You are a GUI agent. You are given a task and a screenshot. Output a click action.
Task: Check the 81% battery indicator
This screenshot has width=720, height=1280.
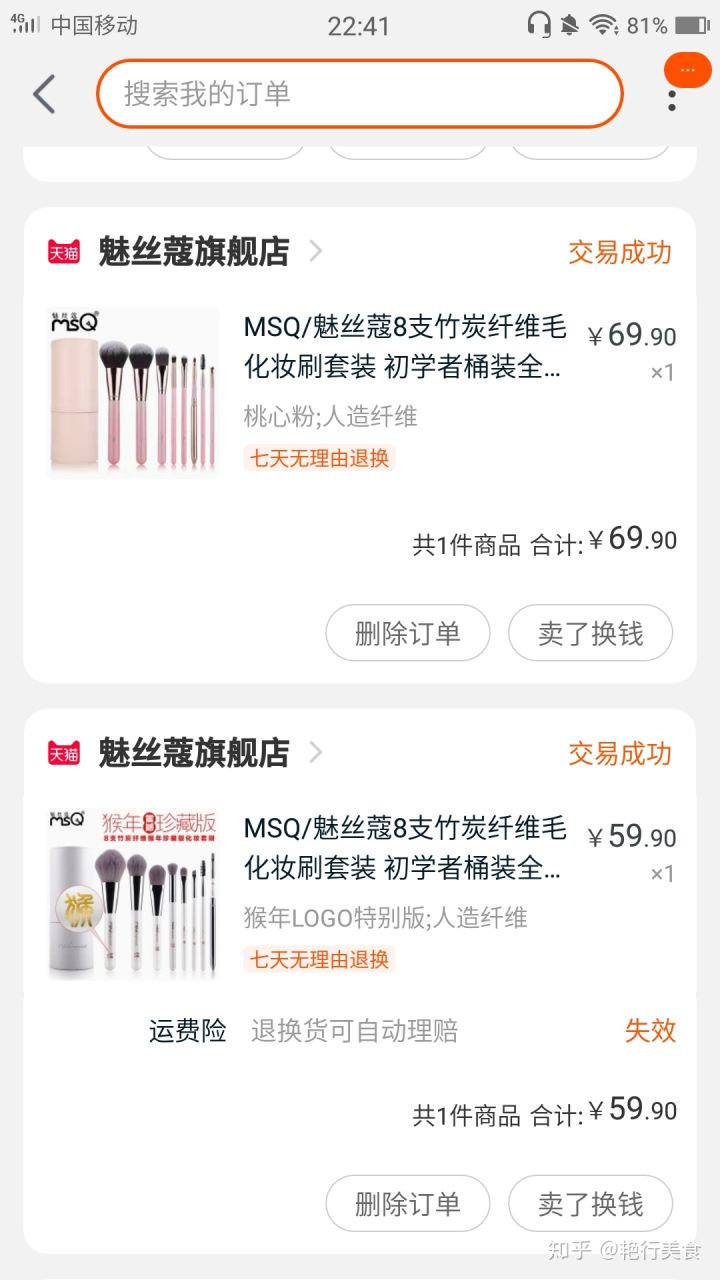pos(660,27)
